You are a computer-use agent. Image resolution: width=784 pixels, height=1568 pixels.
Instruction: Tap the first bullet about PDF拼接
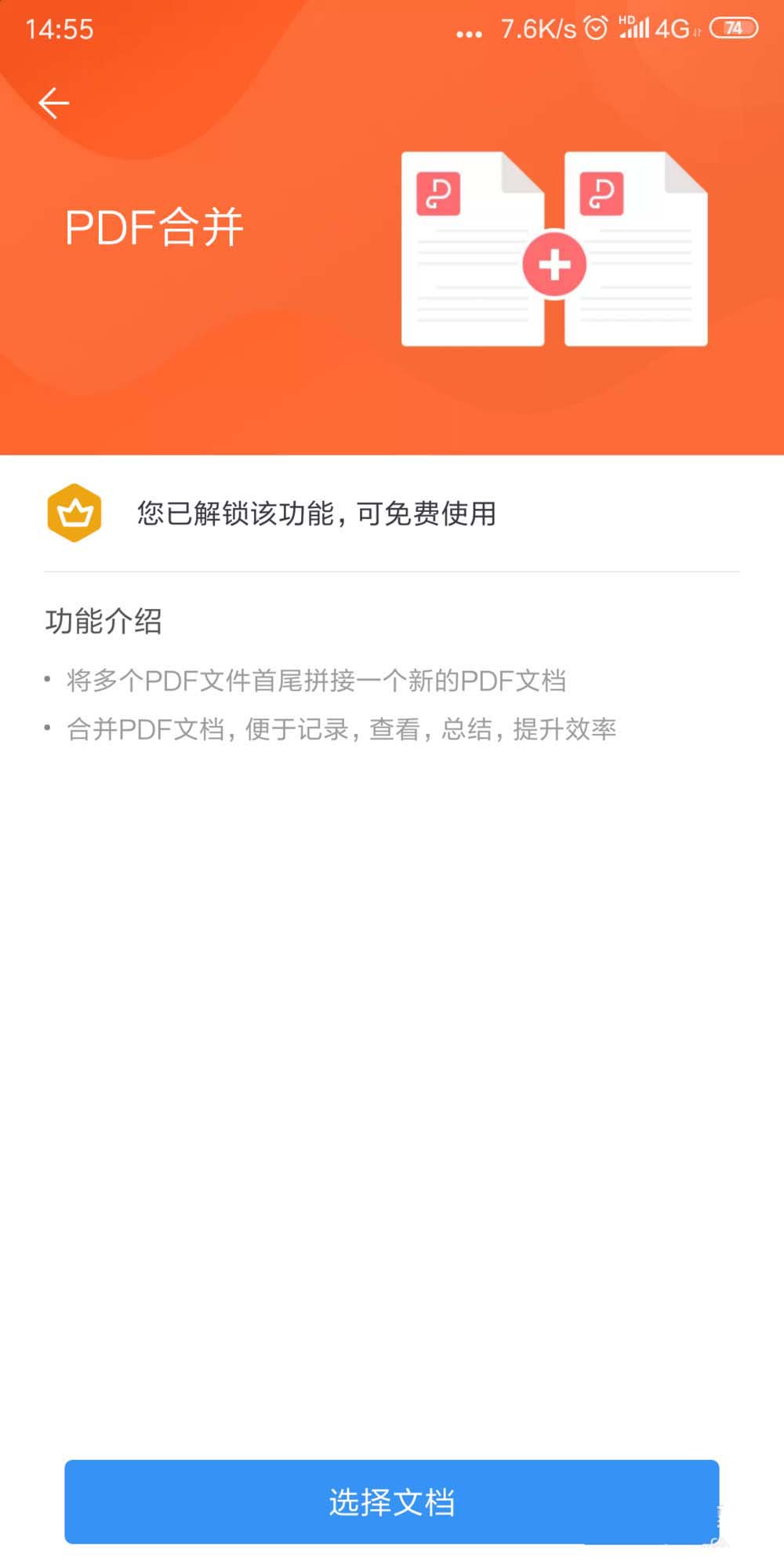pyautogui.click(x=317, y=681)
